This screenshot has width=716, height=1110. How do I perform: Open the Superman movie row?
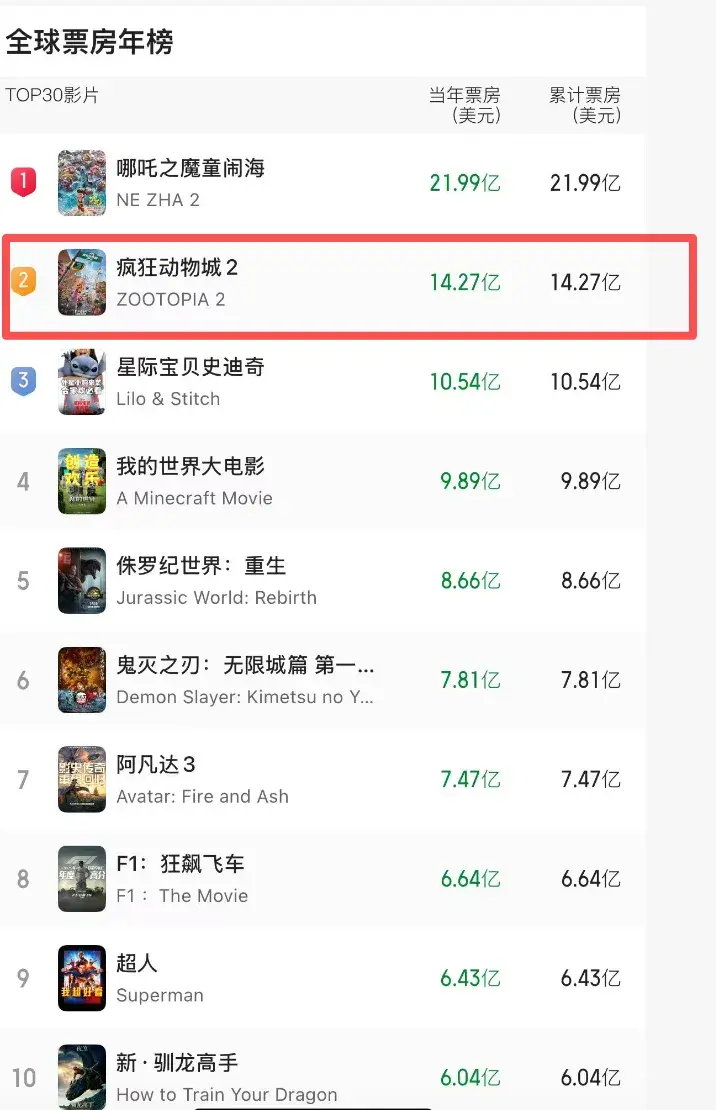(x=160, y=979)
